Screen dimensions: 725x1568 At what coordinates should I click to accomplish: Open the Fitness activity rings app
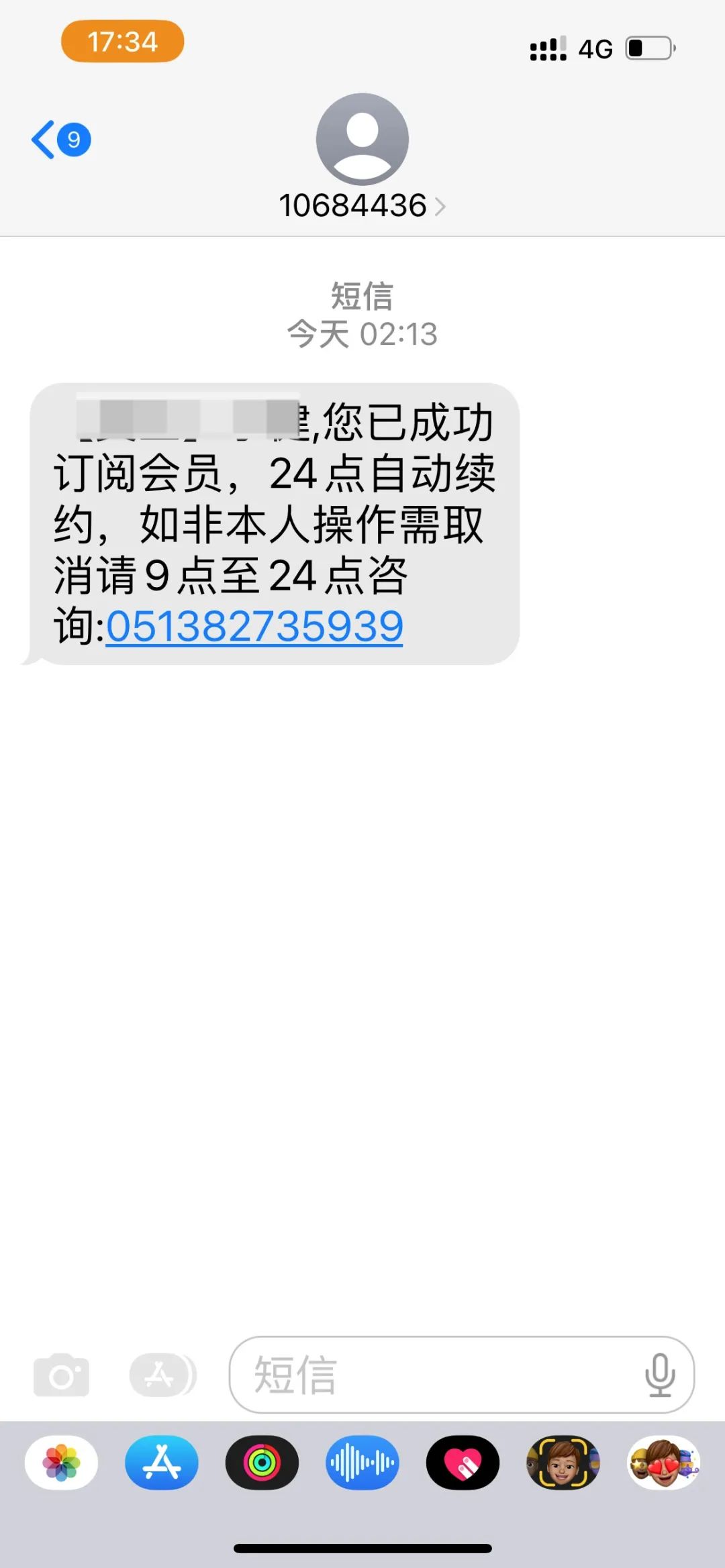point(262,1463)
